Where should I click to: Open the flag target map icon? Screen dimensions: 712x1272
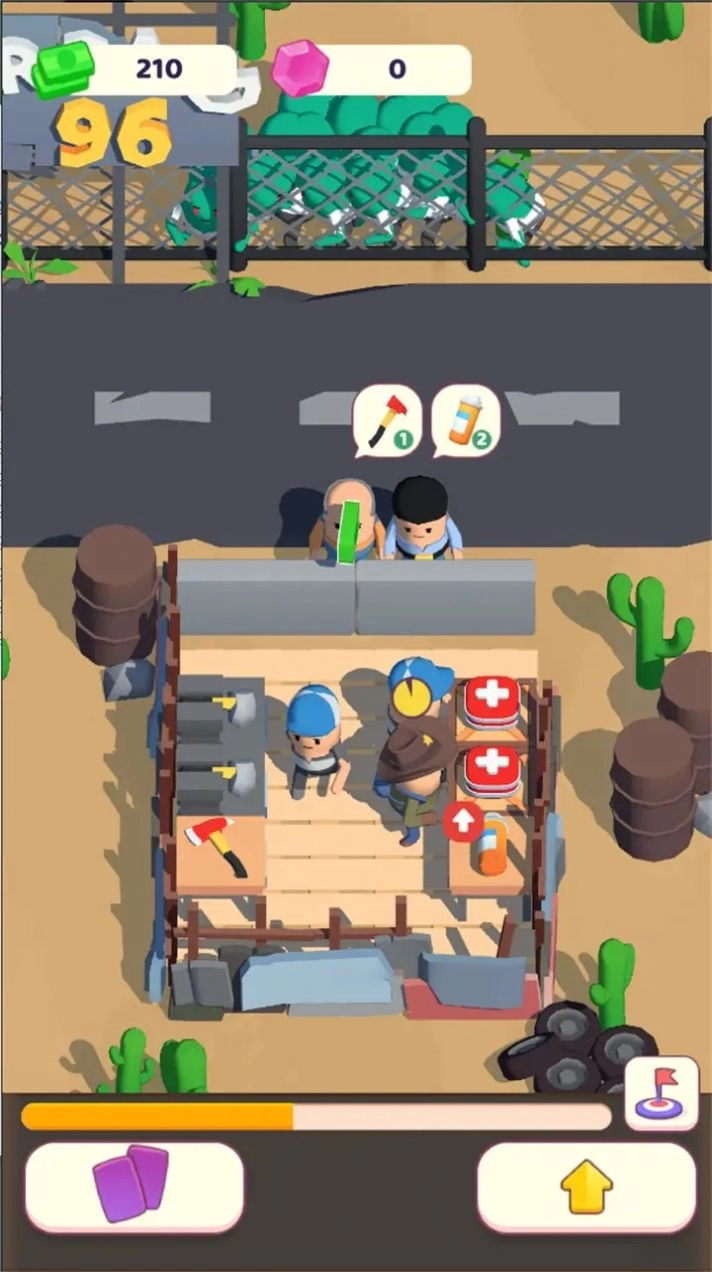pyautogui.click(x=661, y=1093)
